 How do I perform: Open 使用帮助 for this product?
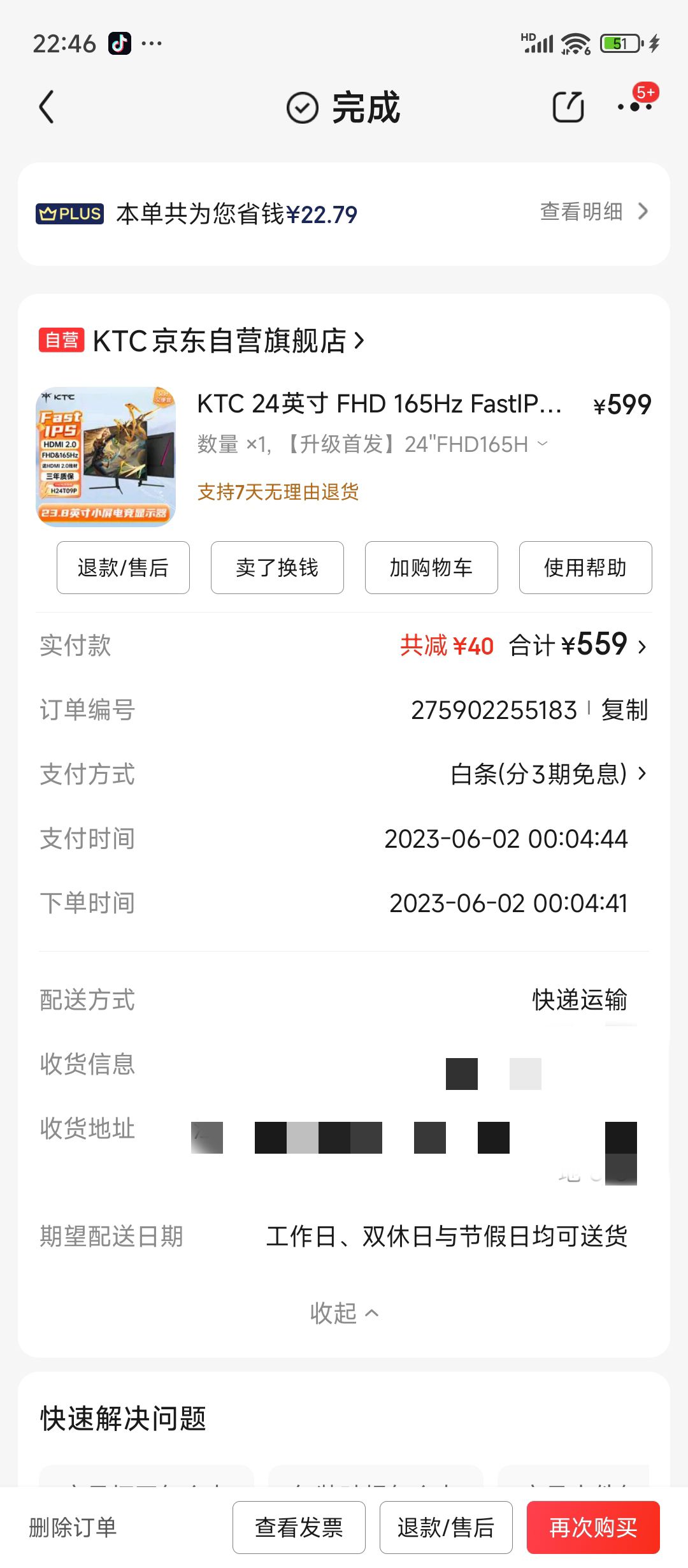pyautogui.click(x=585, y=567)
